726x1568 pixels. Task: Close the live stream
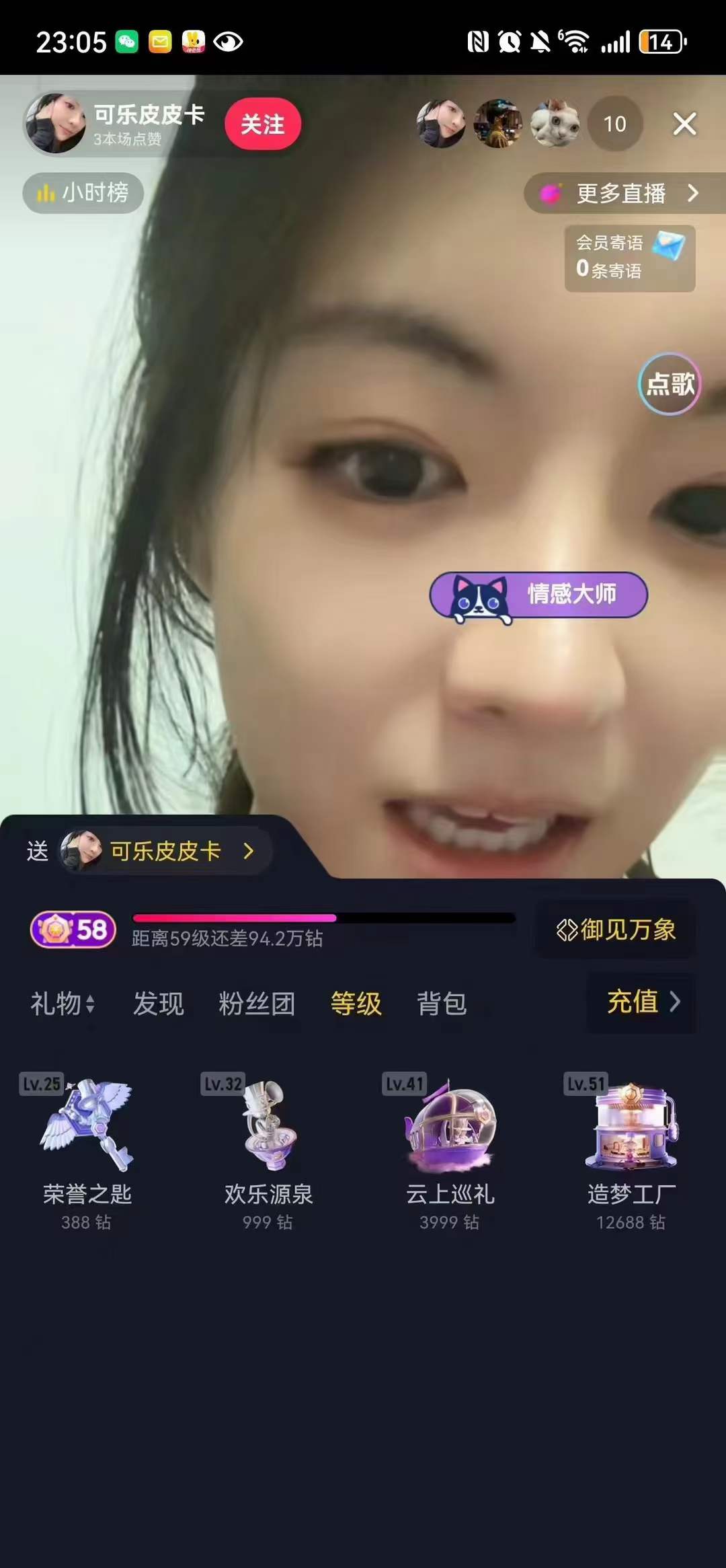(684, 124)
